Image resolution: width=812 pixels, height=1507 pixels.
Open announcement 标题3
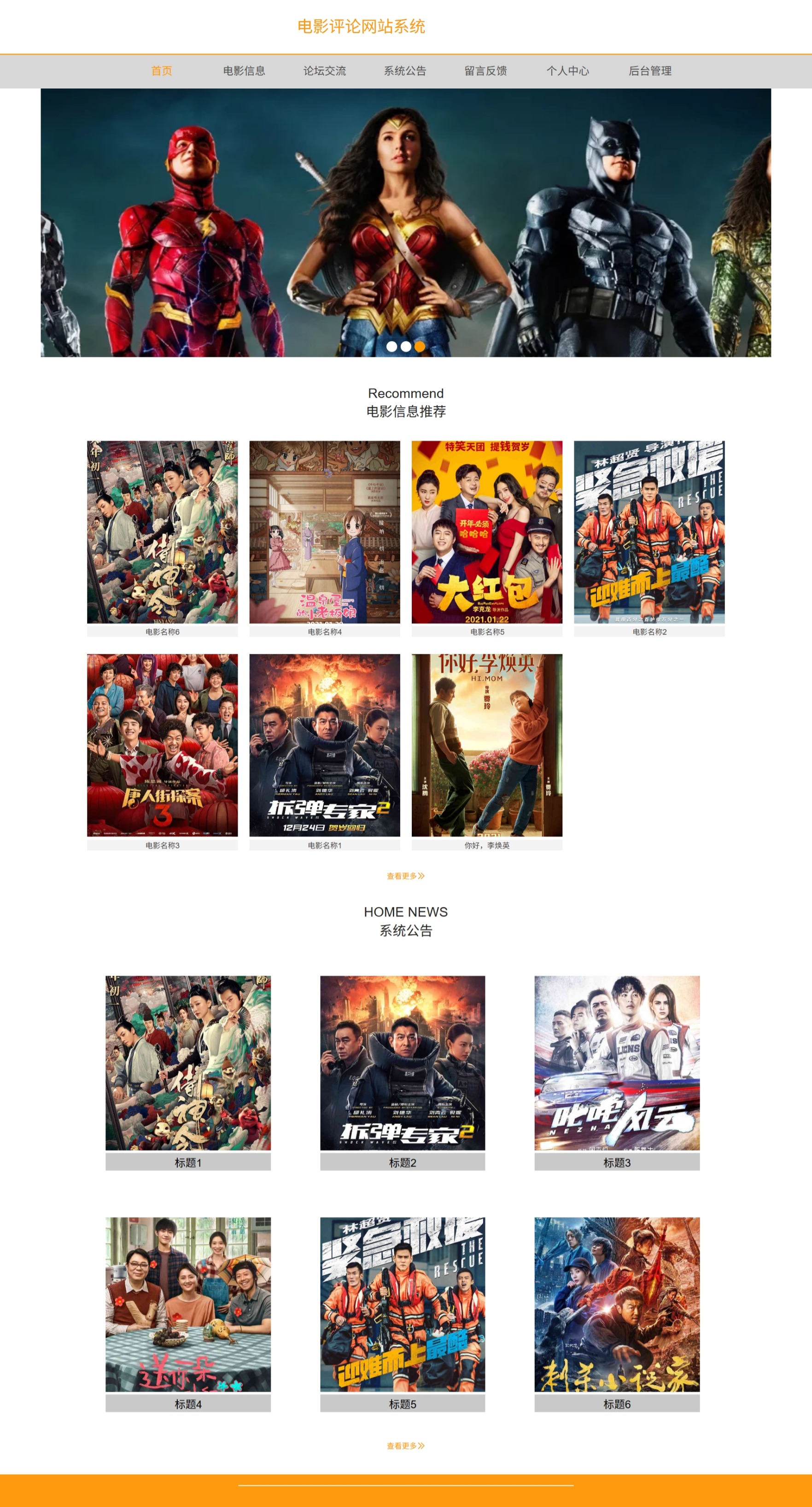pos(617,1073)
